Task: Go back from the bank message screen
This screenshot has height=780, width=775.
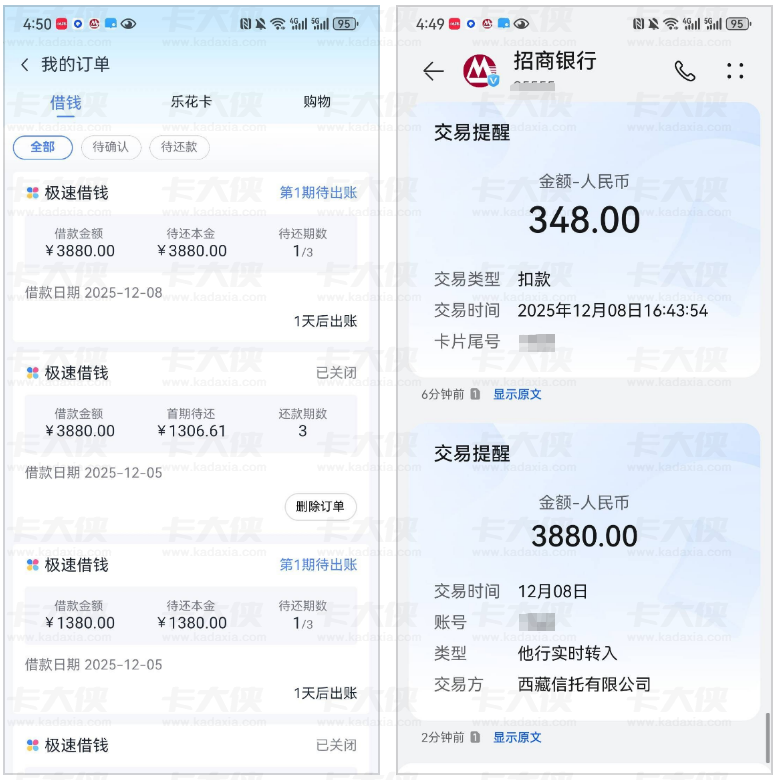Action: tap(431, 71)
